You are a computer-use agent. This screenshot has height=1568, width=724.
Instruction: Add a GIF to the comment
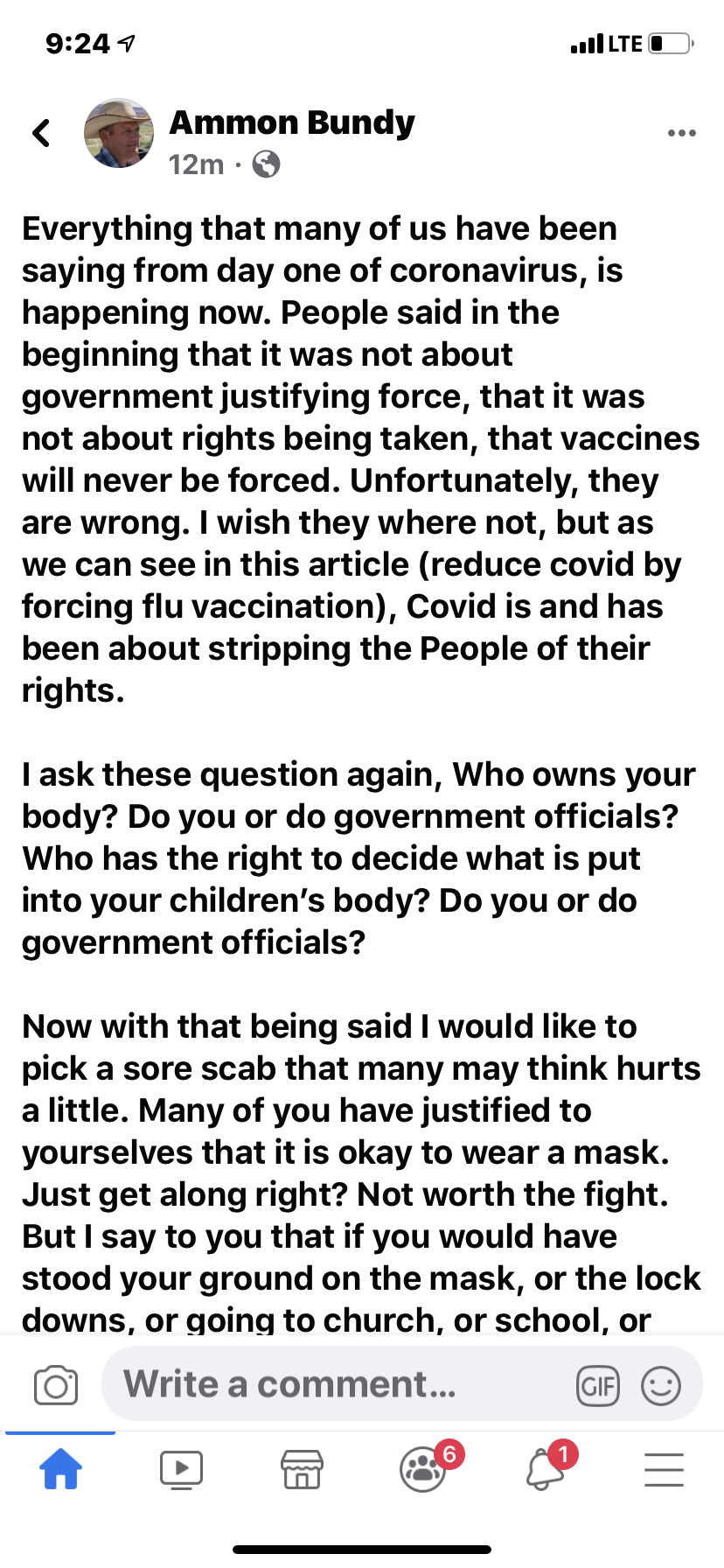click(x=598, y=1385)
